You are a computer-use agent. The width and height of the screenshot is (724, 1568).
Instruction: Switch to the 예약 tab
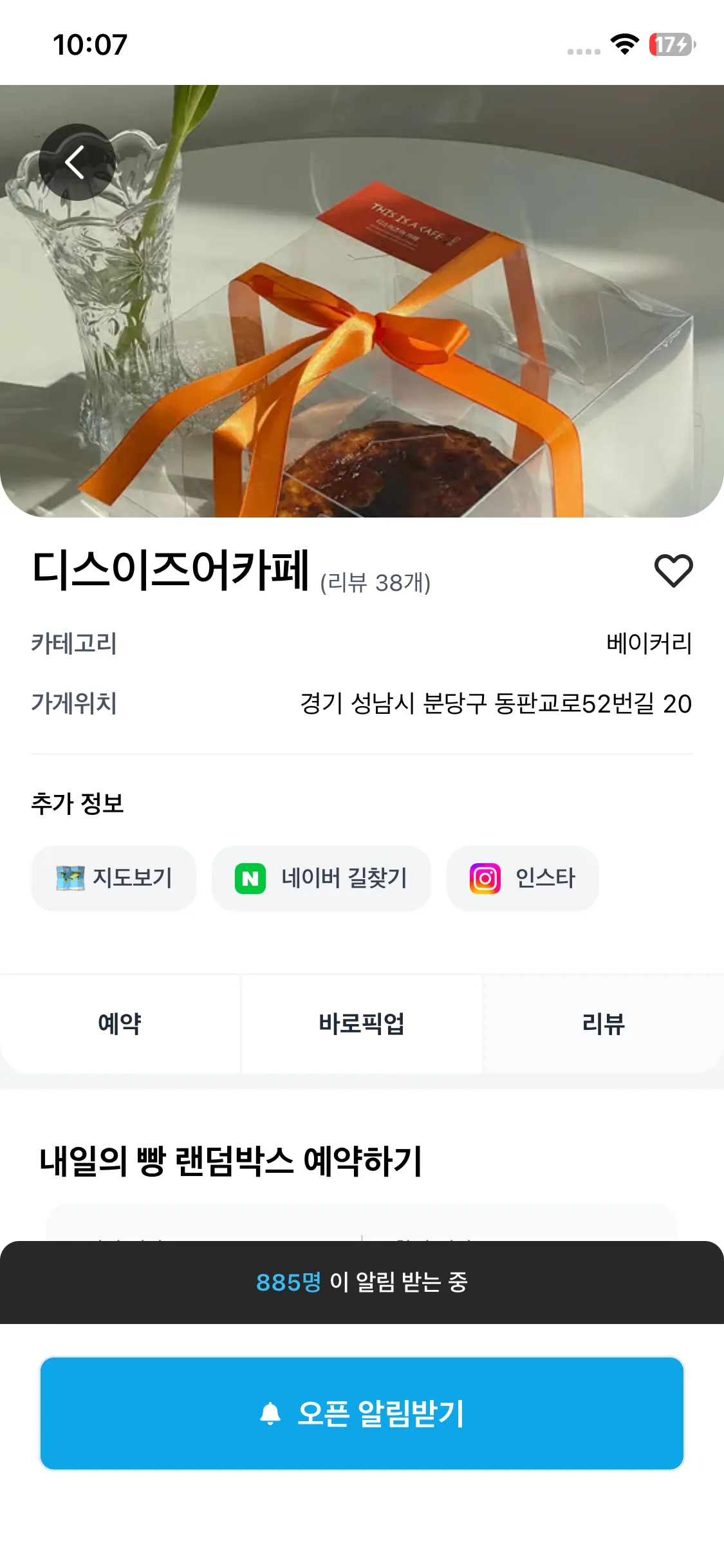coord(120,1023)
